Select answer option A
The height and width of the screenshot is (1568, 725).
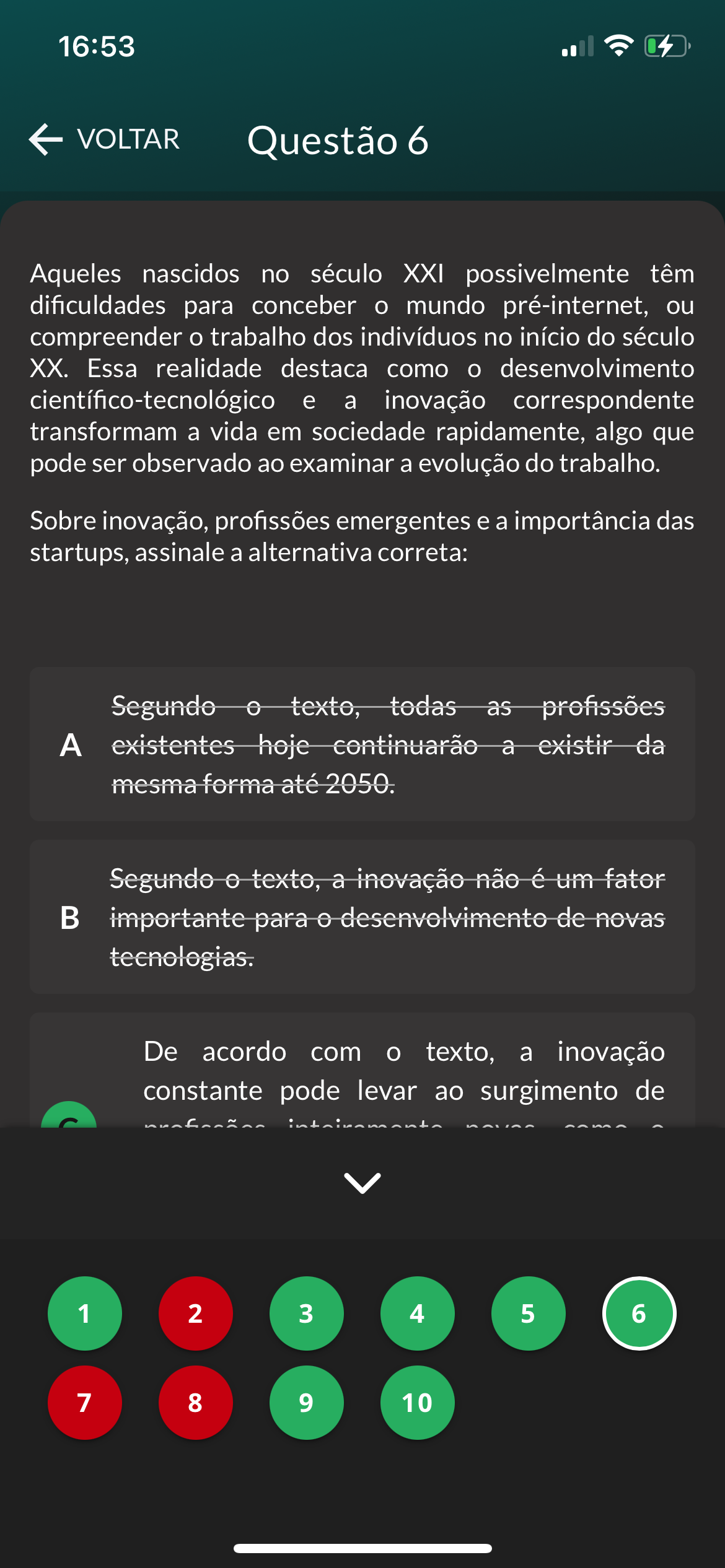click(362, 744)
